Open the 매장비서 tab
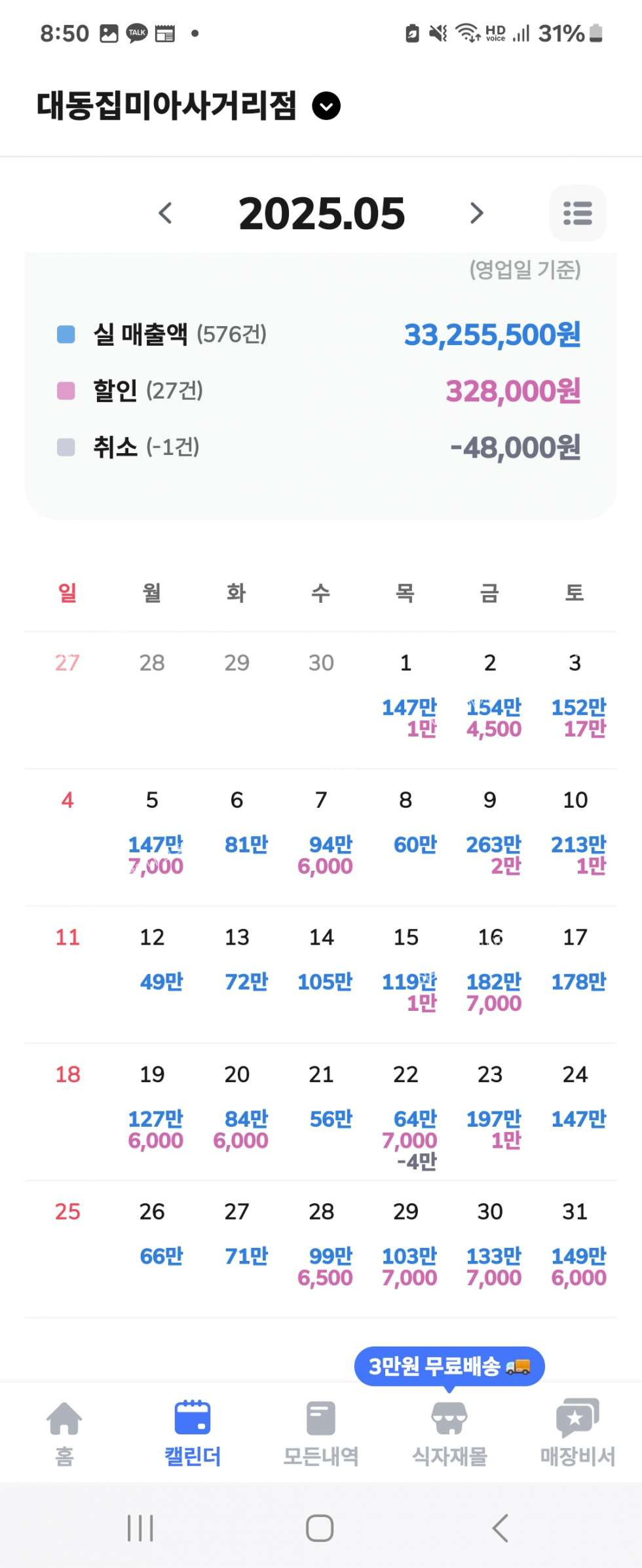642x1568 pixels. [577, 1432]
